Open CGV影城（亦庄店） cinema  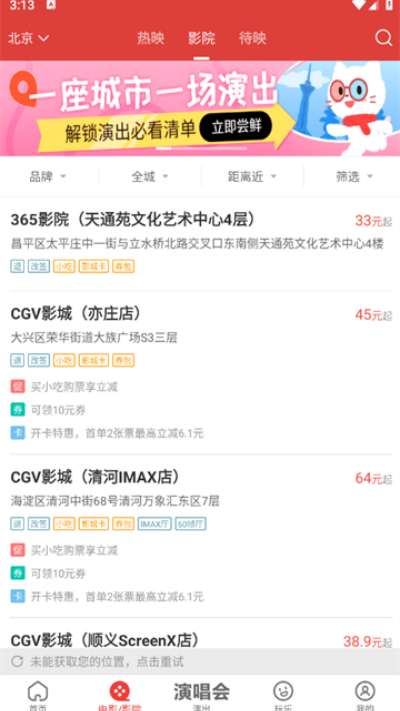pyautogui.click(x=200, y=372)
